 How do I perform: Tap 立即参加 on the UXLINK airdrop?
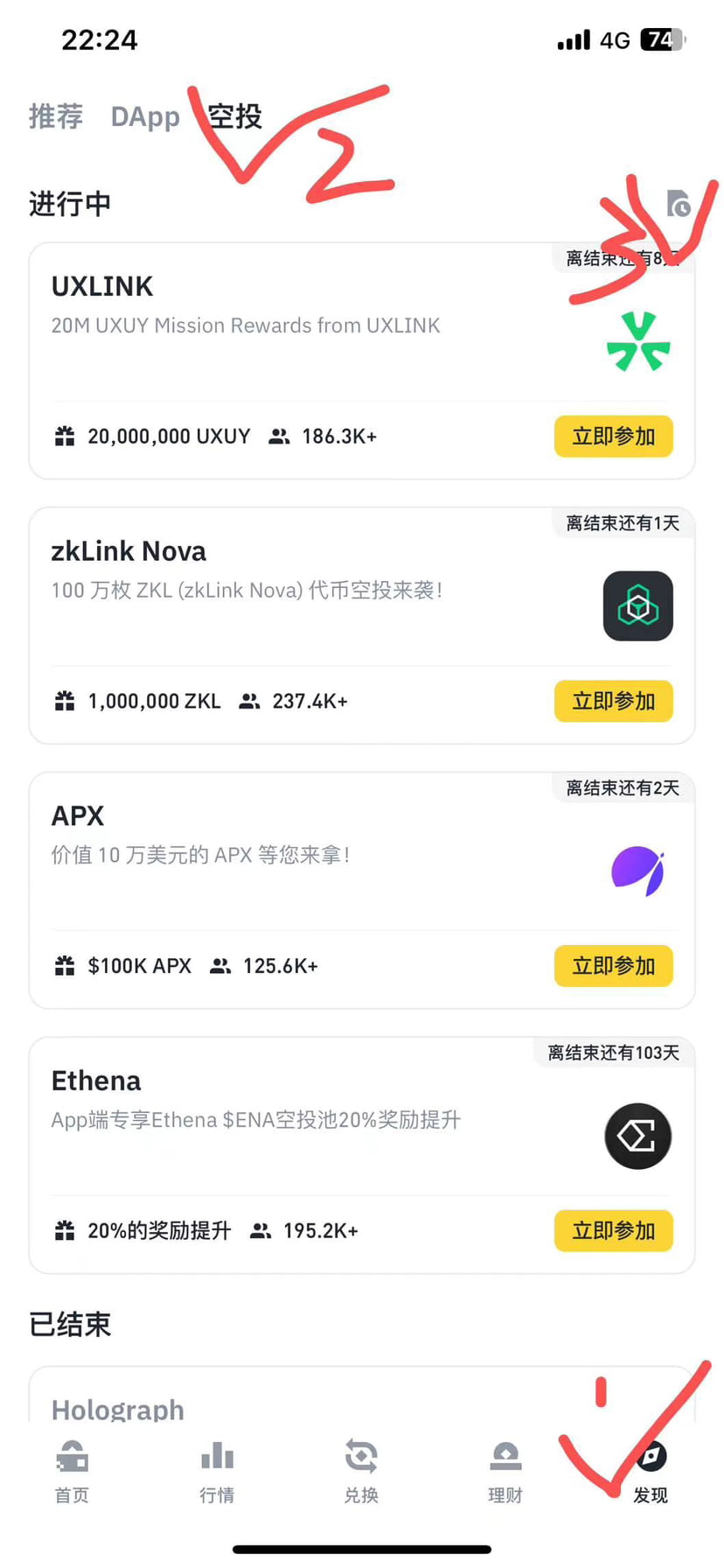tap(613, 436)
